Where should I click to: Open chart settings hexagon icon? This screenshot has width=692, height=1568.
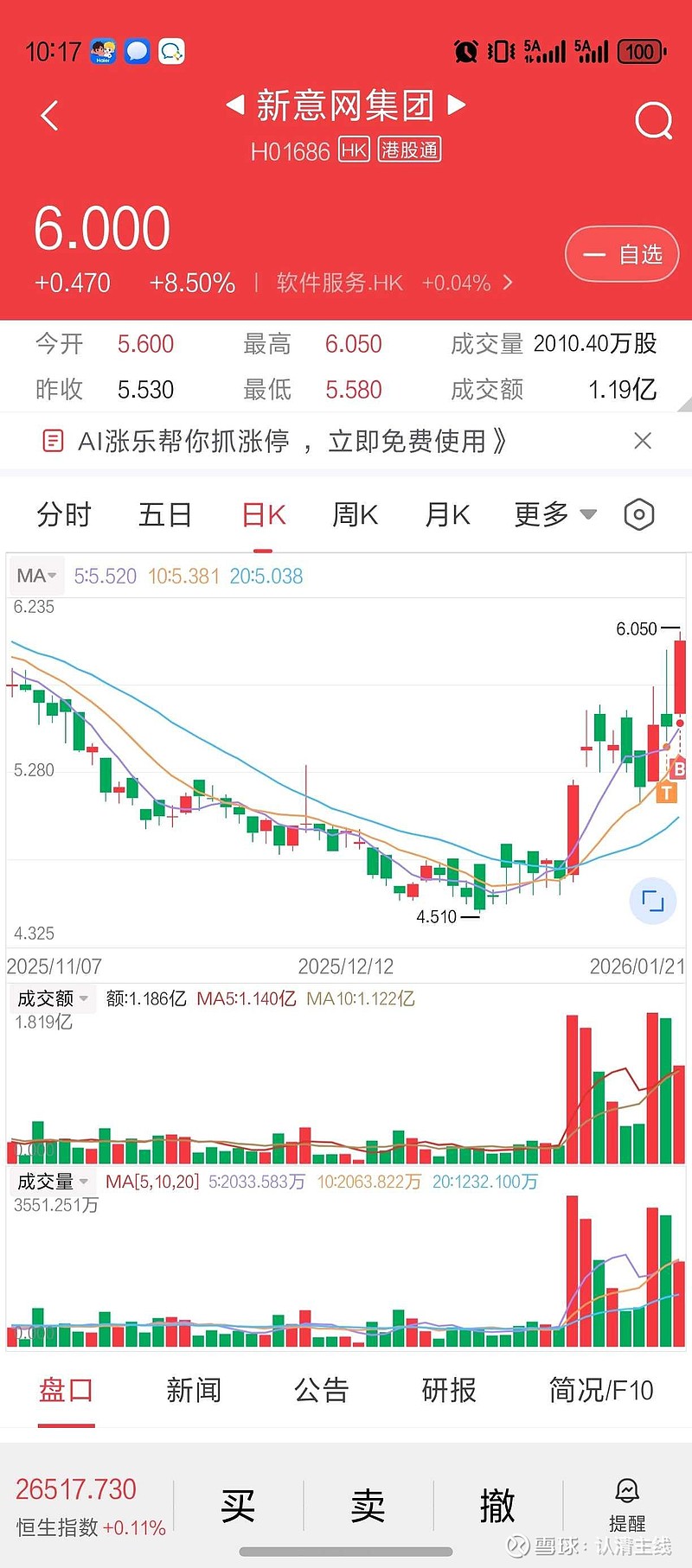(639, 515)
